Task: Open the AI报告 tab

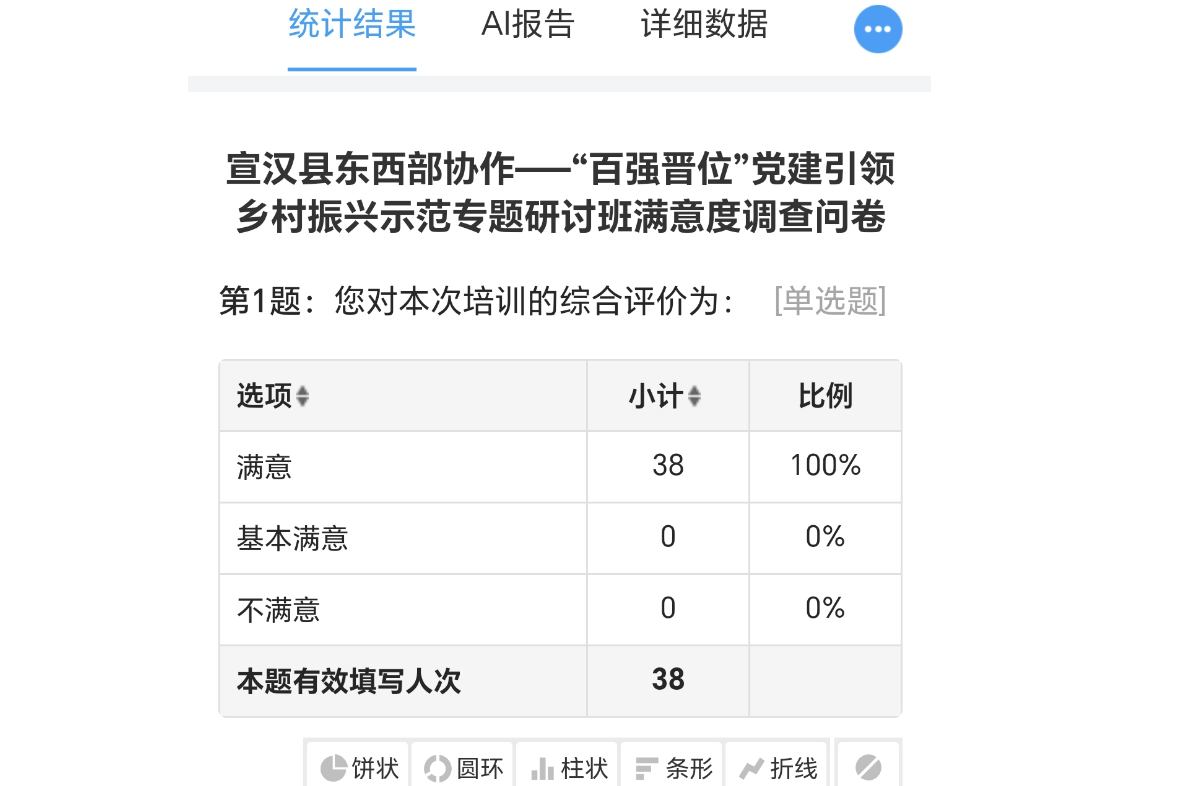Action: [x=528, y=26]
